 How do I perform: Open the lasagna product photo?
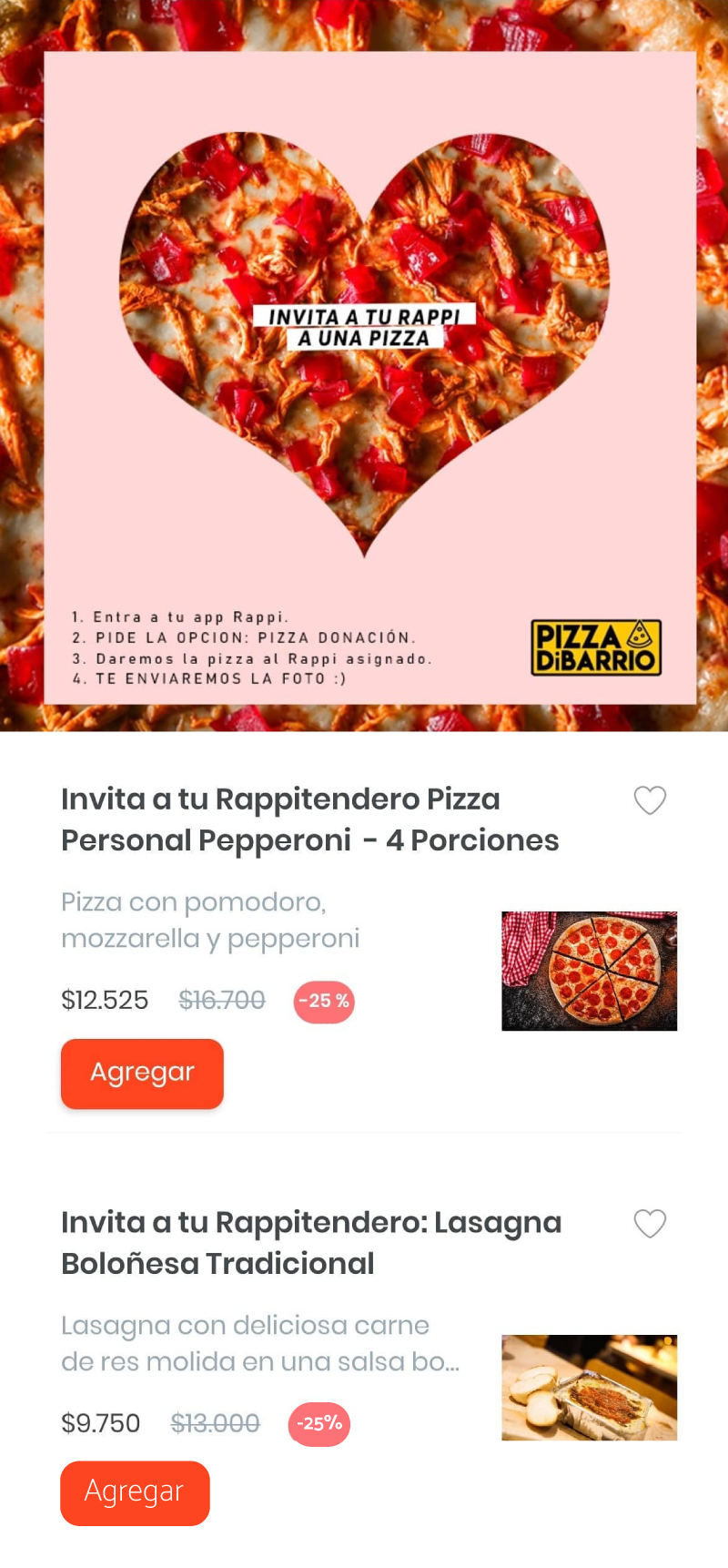coord(589,1388)
